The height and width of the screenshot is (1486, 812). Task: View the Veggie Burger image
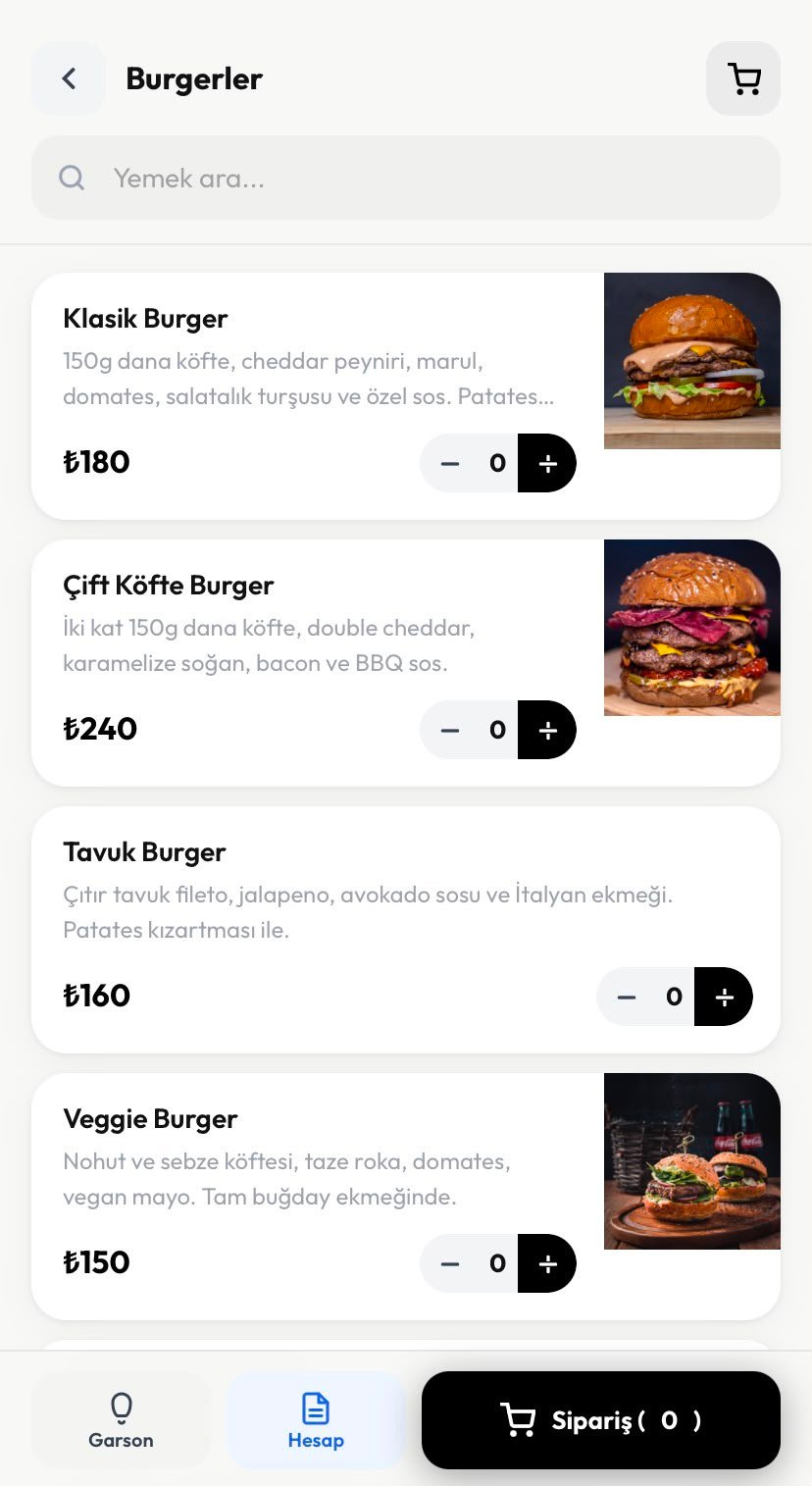(x=692, y=1161)
